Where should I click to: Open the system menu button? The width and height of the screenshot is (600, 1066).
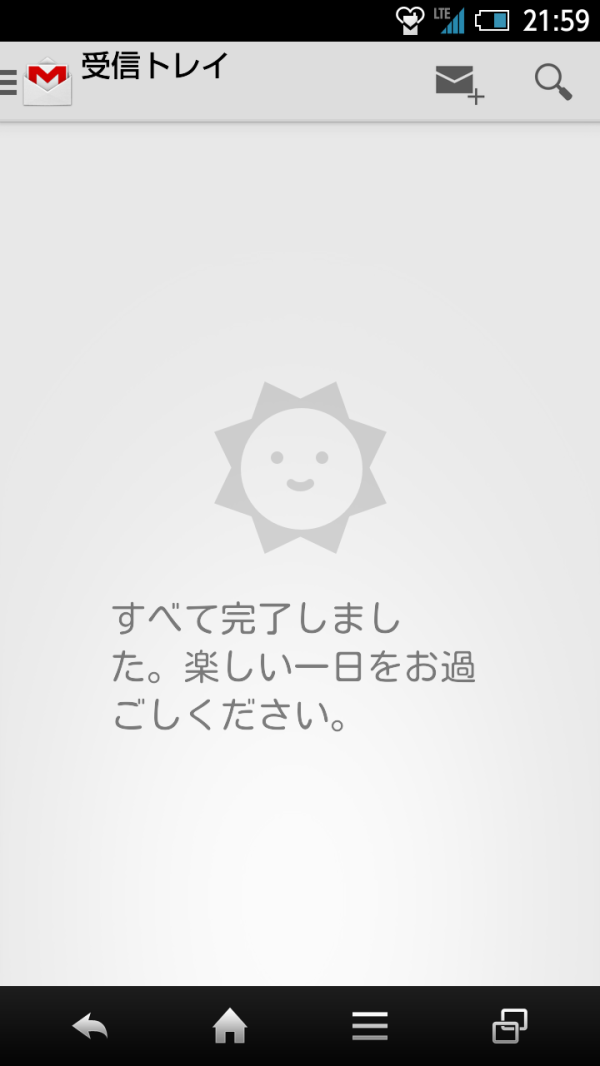pyautogui.click(x=370, y=1026)
